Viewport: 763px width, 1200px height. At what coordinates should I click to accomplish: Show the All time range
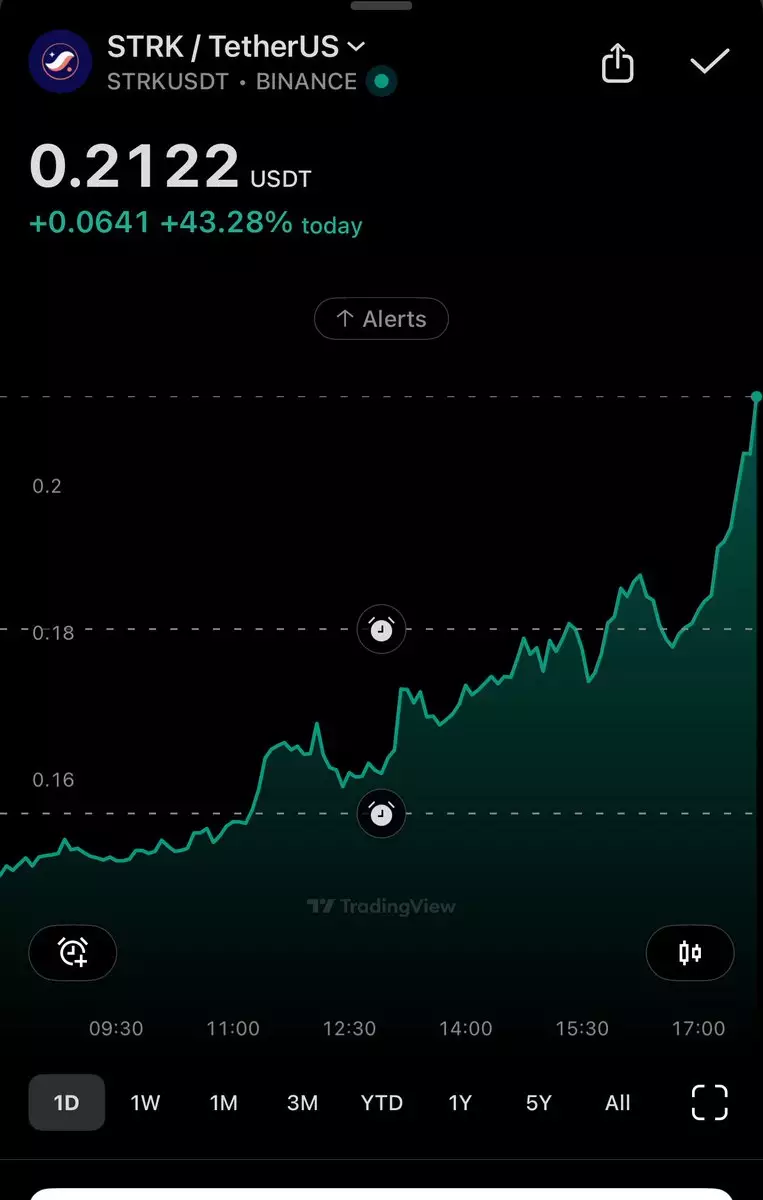[618, 1102]
